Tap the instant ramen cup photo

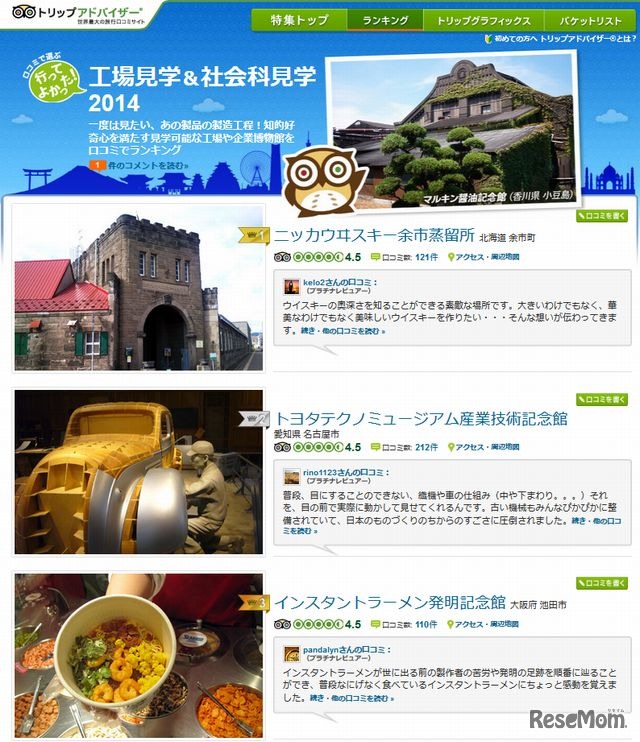(139, 655)
